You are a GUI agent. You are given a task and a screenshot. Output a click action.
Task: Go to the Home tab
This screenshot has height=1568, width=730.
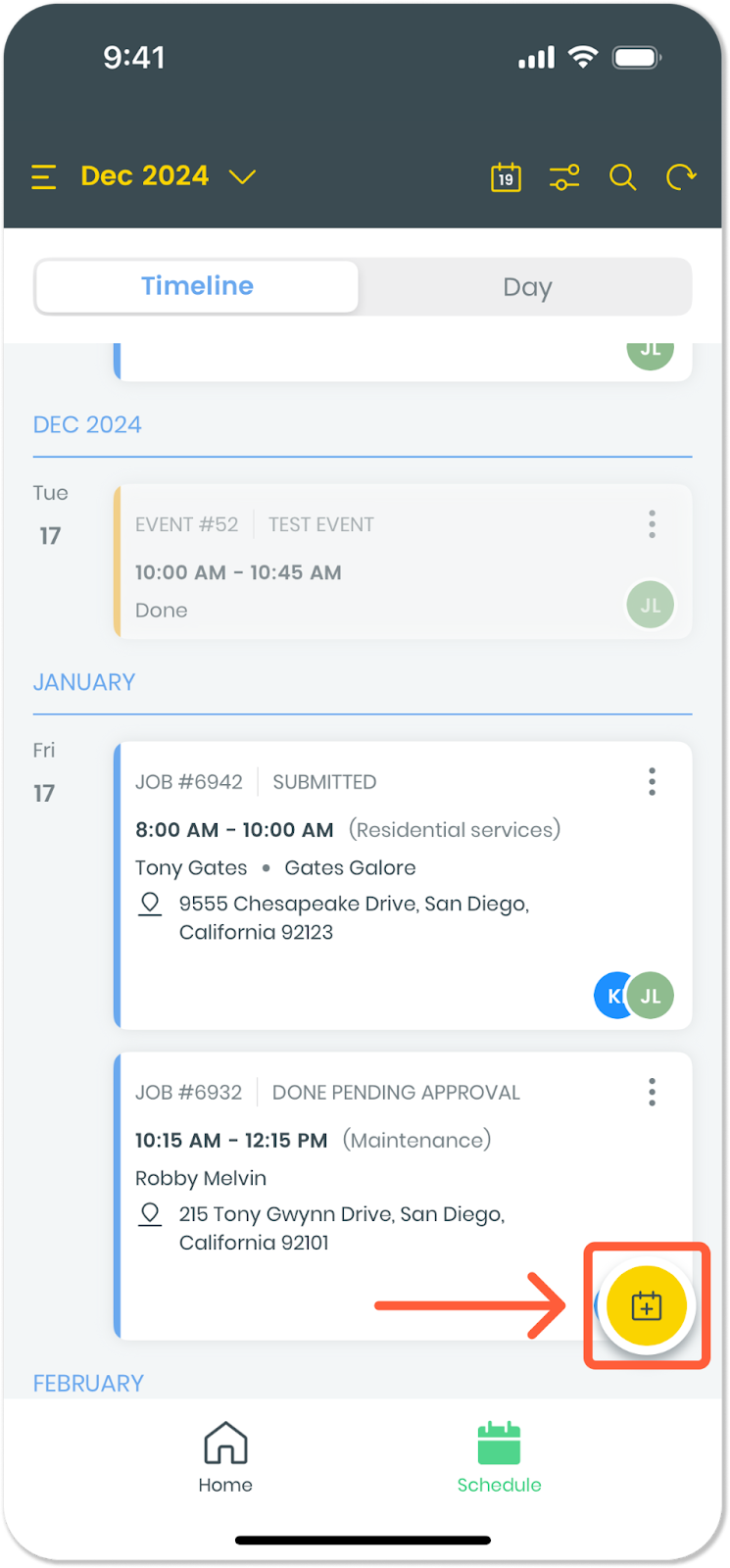coord(225,1458)
